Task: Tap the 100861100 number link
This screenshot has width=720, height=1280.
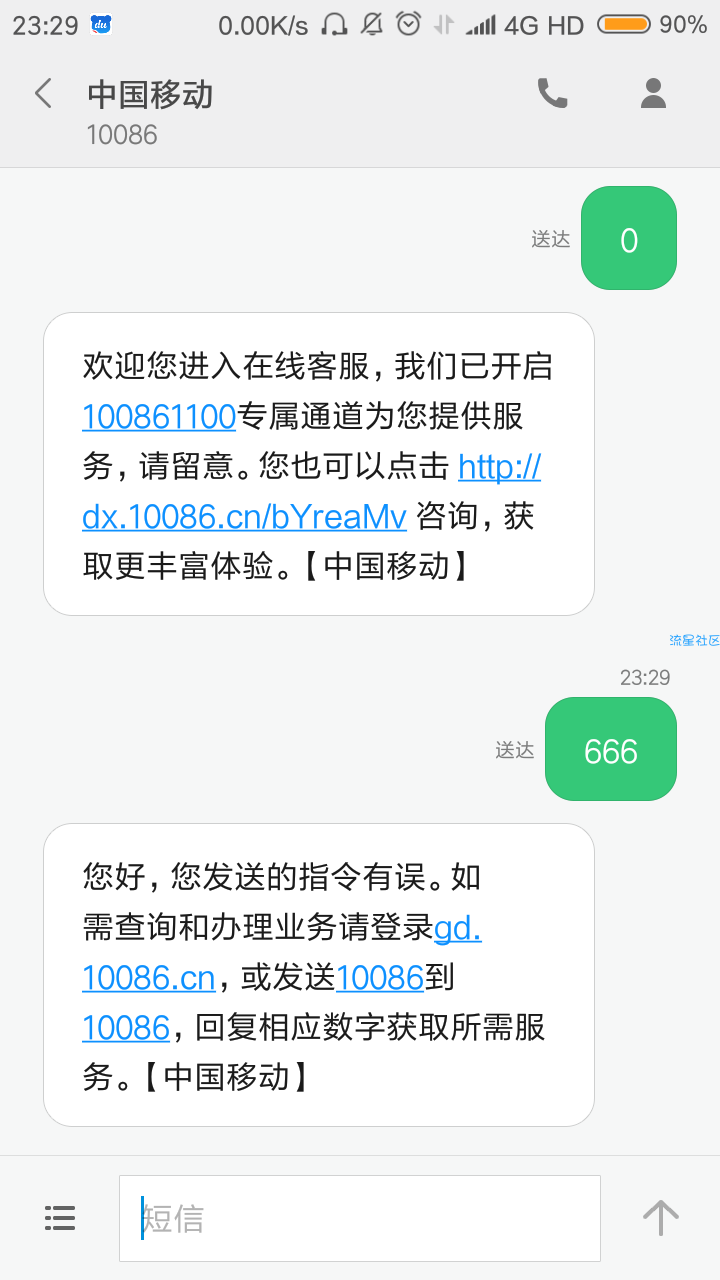Action: click(159, 416)
